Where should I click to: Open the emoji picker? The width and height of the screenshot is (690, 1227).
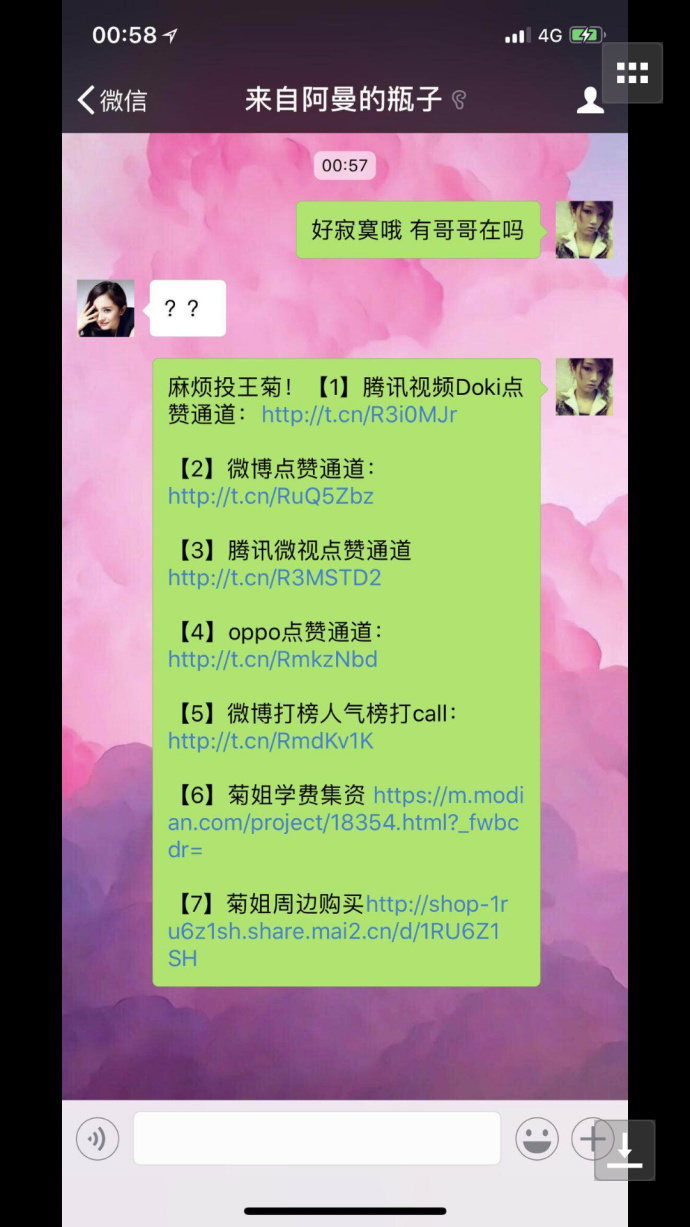[536, 1138]
